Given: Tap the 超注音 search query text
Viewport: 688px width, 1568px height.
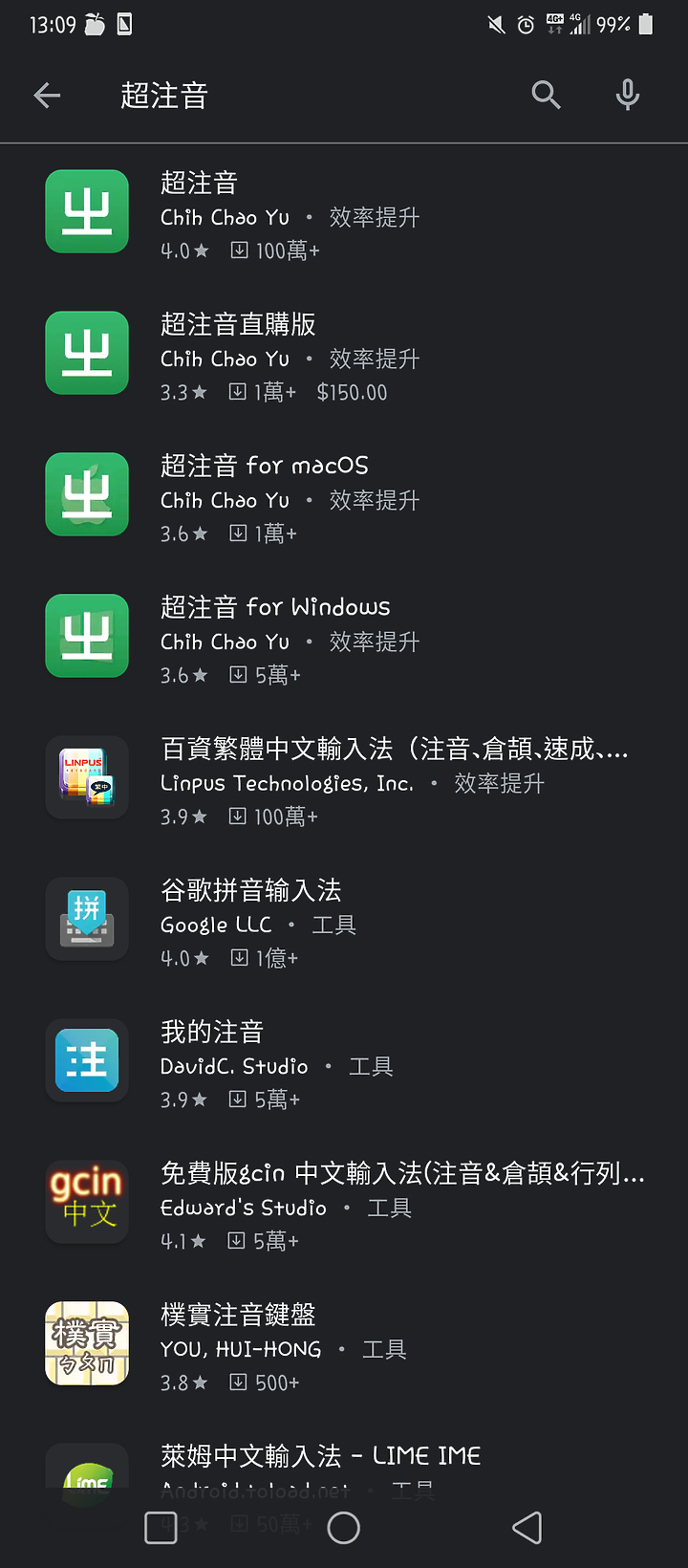Looking at the screenshot, I should tap(164, 96).
